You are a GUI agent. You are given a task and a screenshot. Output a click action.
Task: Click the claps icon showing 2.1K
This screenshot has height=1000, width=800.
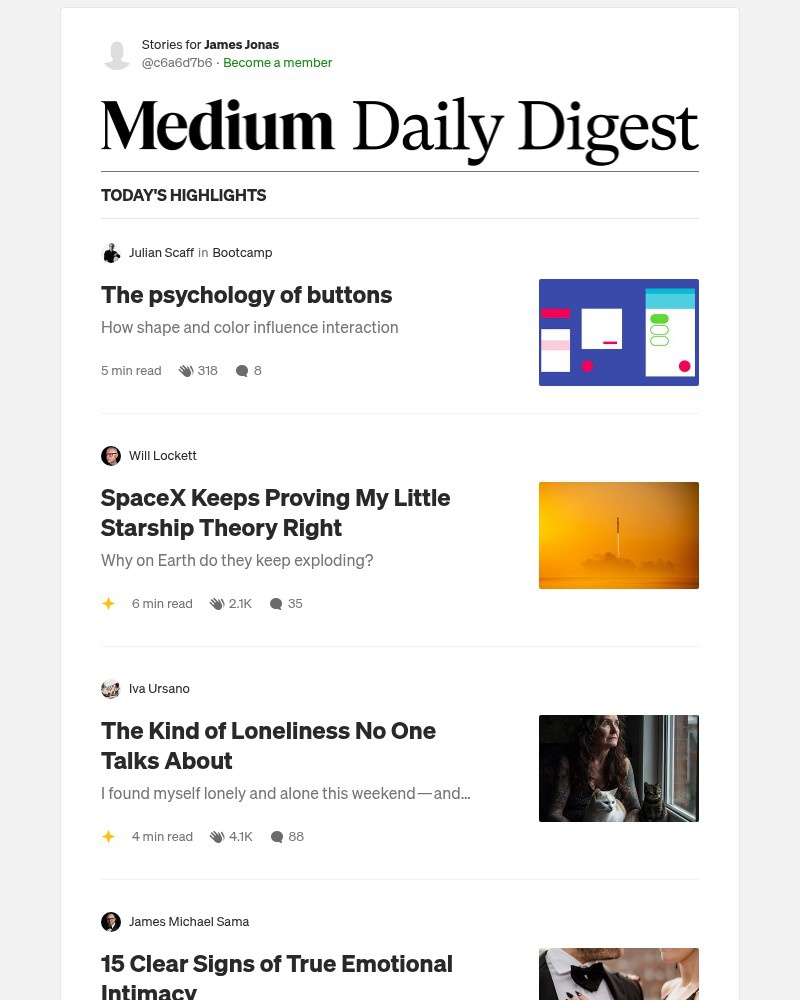(217, 603)
